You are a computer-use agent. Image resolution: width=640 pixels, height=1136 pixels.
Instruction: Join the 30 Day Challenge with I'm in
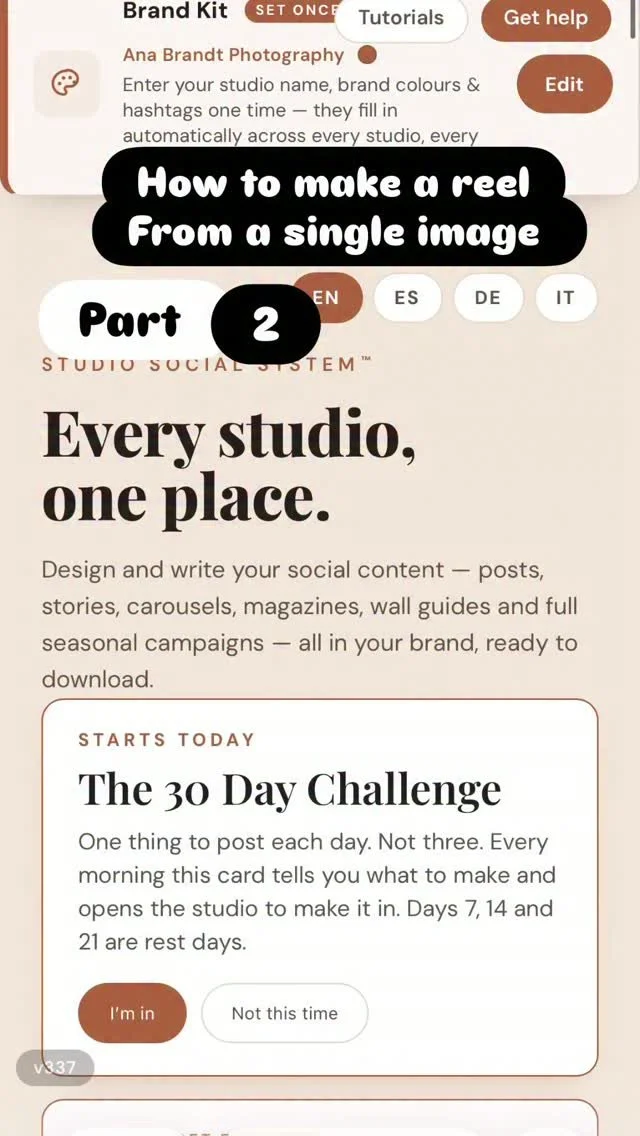pos(132,1013)
